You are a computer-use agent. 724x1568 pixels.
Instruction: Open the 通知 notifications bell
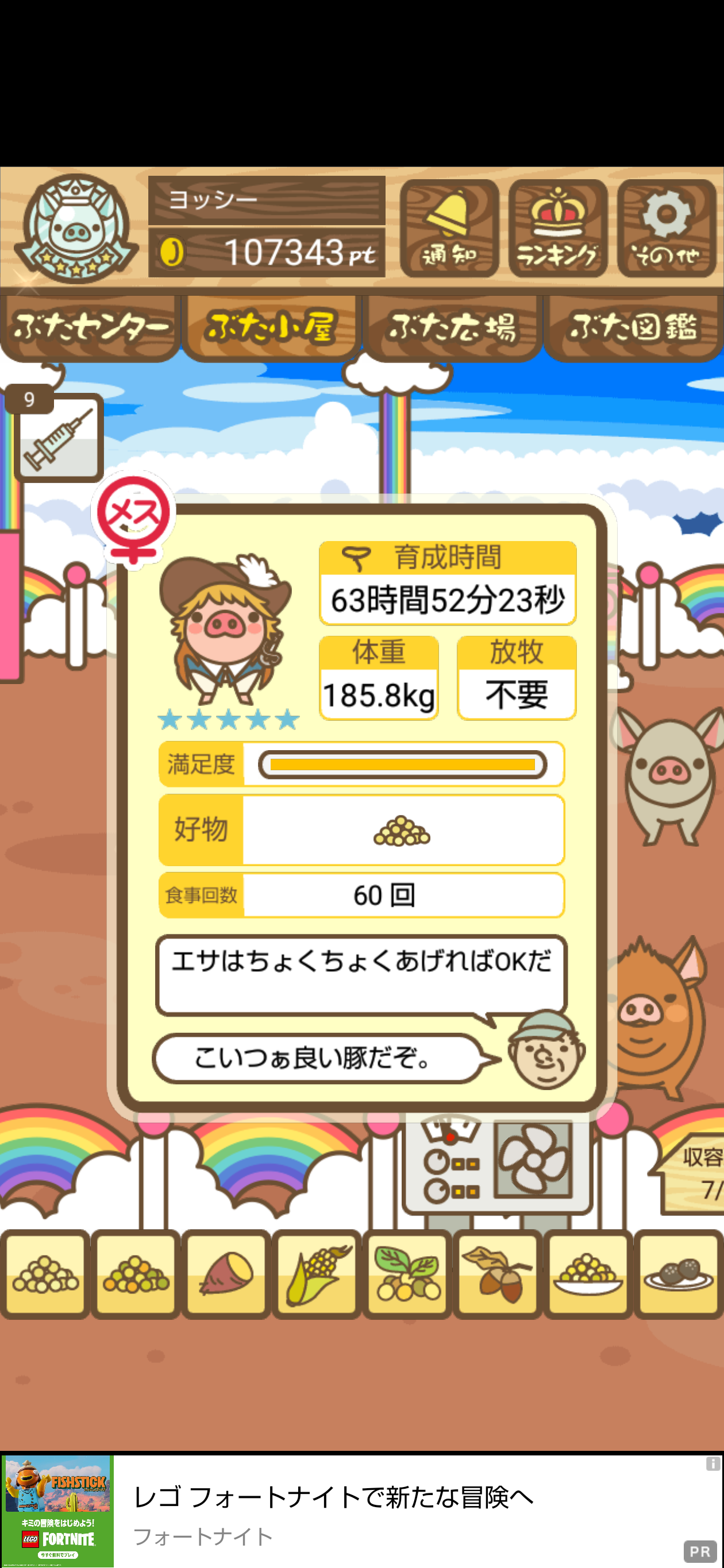(449, 228)
